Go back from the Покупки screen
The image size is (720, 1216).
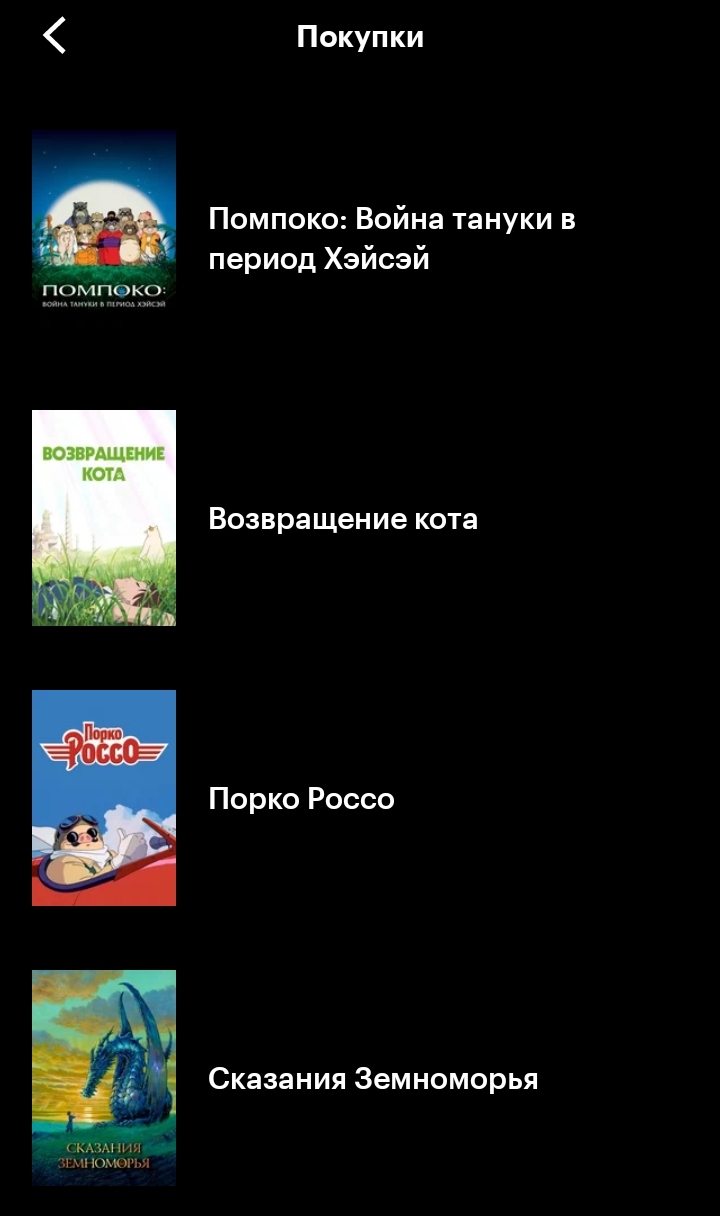tap(54, 37)
